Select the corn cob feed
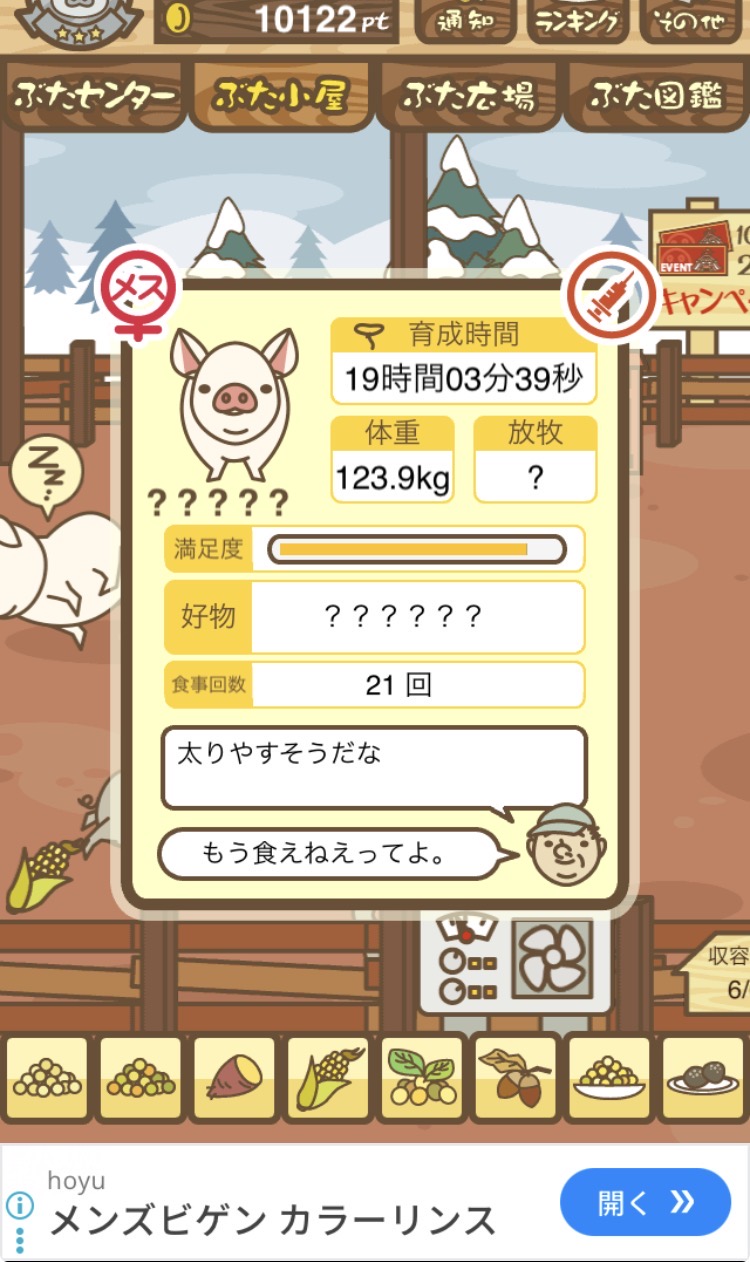Image resolution: width=750 pixels, height=1262 pixels. click(x=328, y=1078)
